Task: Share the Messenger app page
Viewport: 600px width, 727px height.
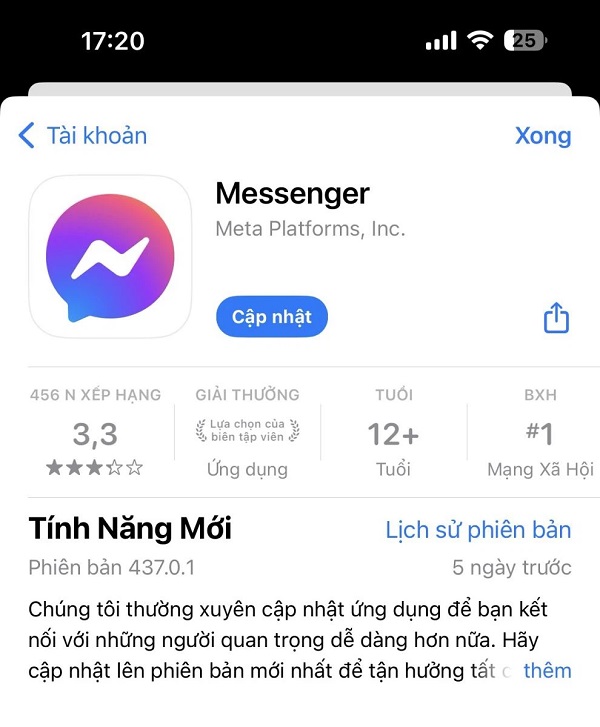Action: pos(556,318)
